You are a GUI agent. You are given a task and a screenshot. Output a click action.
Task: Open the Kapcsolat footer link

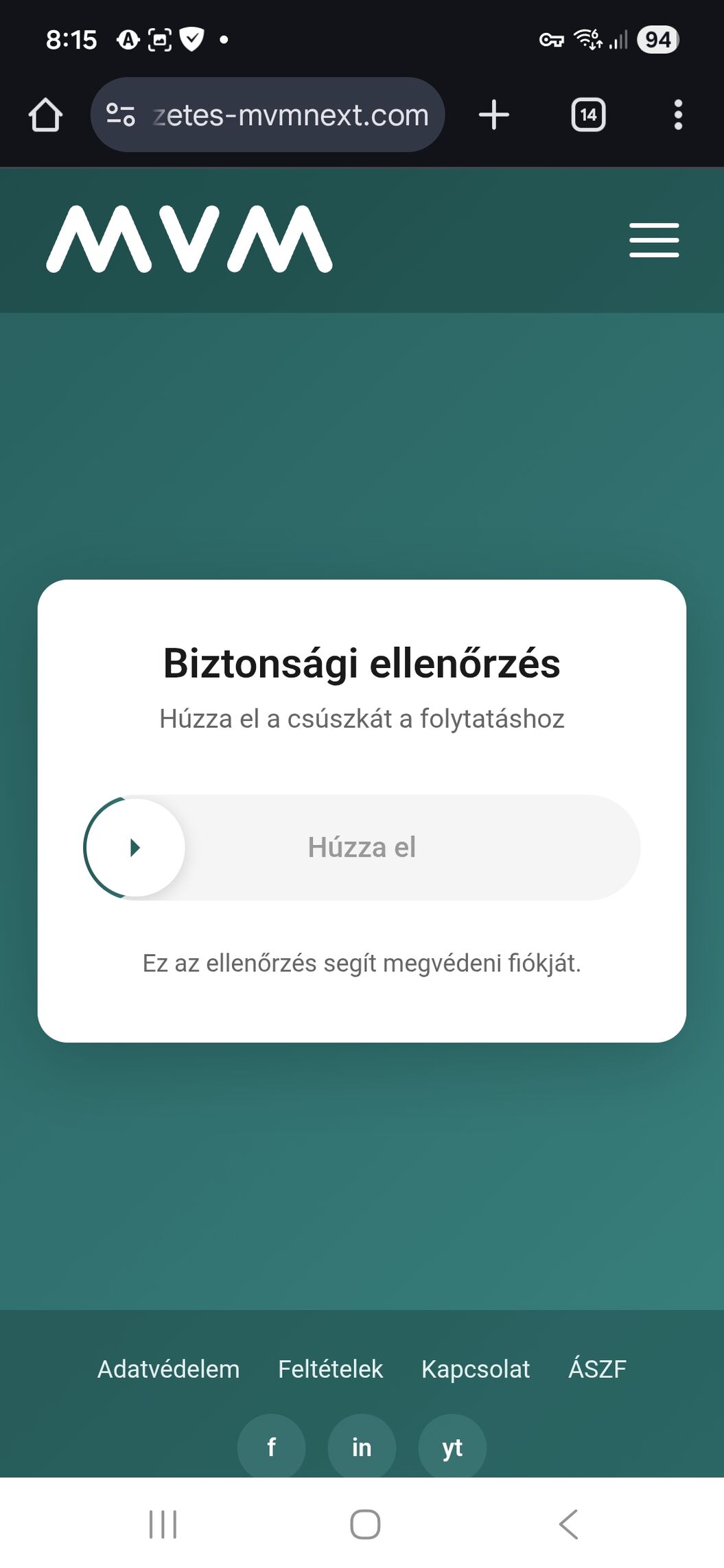pyautogui.click(x=476, y=1369)
